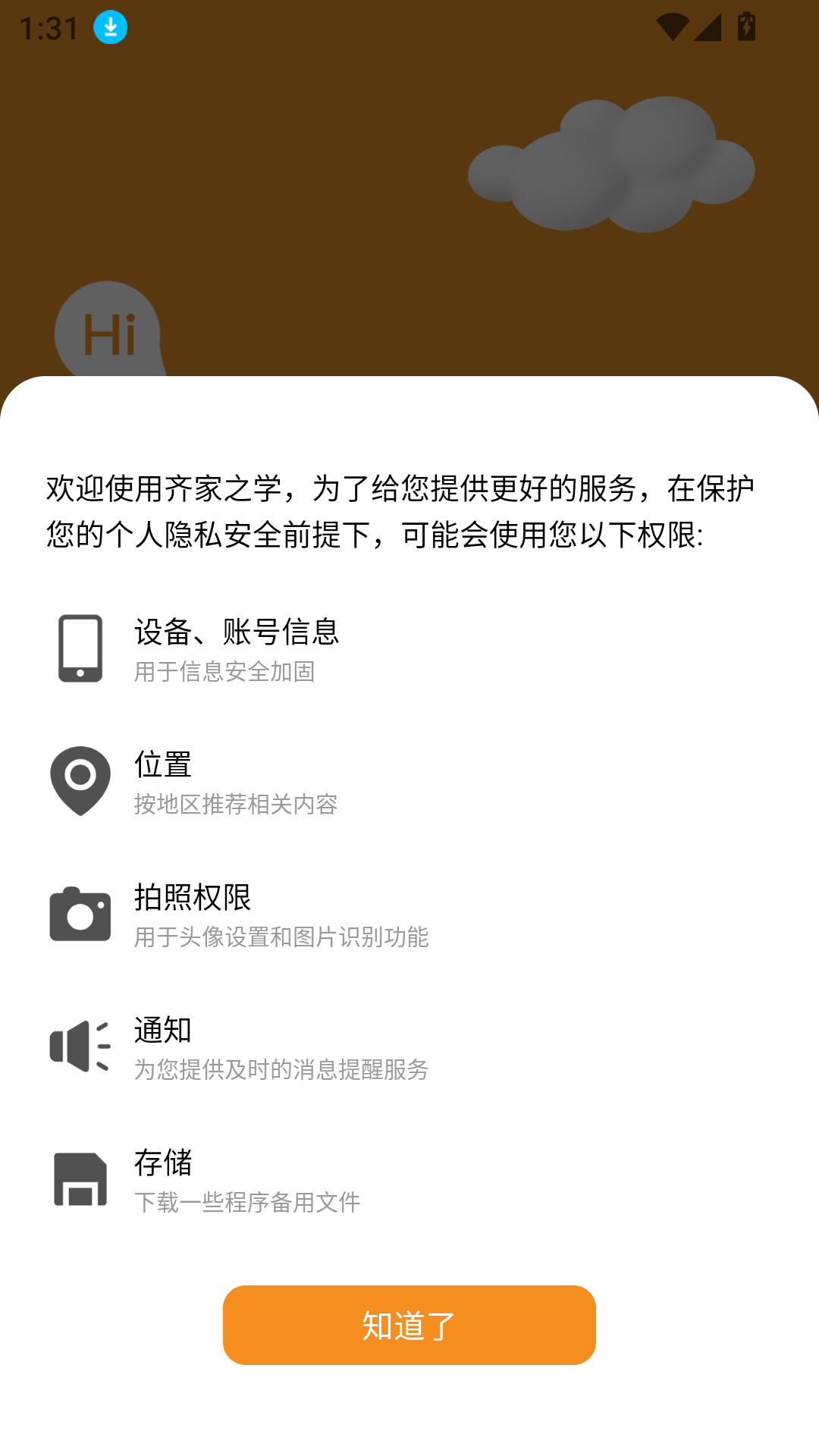Click the camera icon for 拍照权限
Viewport: 819px width, 1456px height.
(x=79, y=914)
